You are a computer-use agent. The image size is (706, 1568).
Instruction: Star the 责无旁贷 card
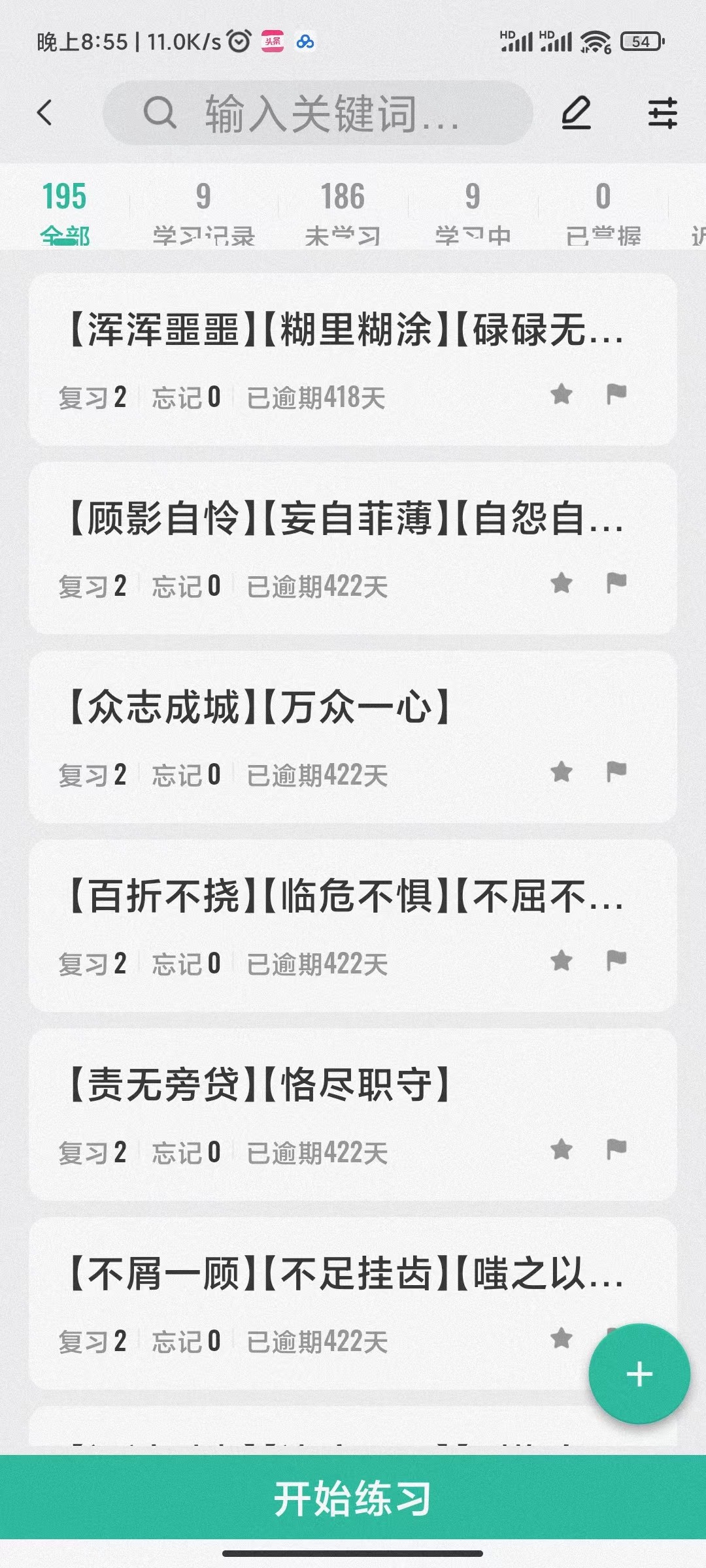[562, 1149]
